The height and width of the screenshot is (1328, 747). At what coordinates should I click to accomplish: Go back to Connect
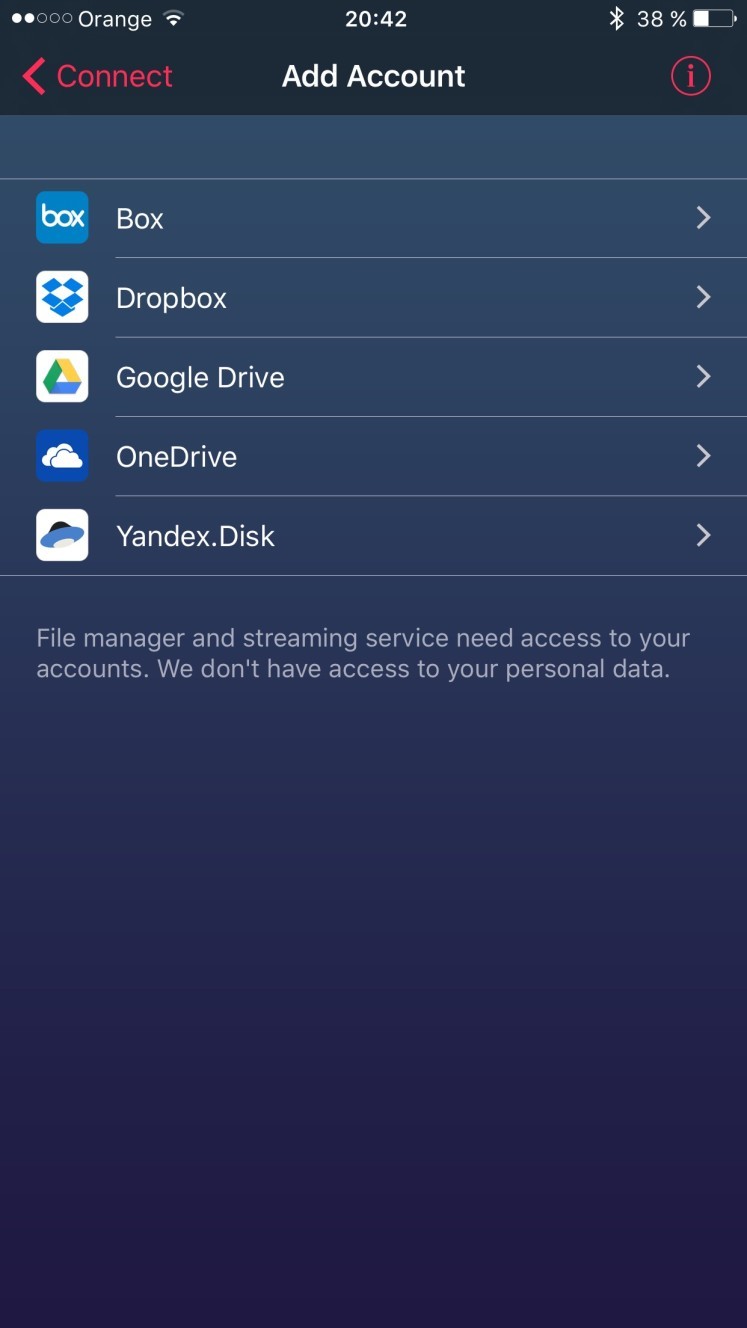(97, 76)
